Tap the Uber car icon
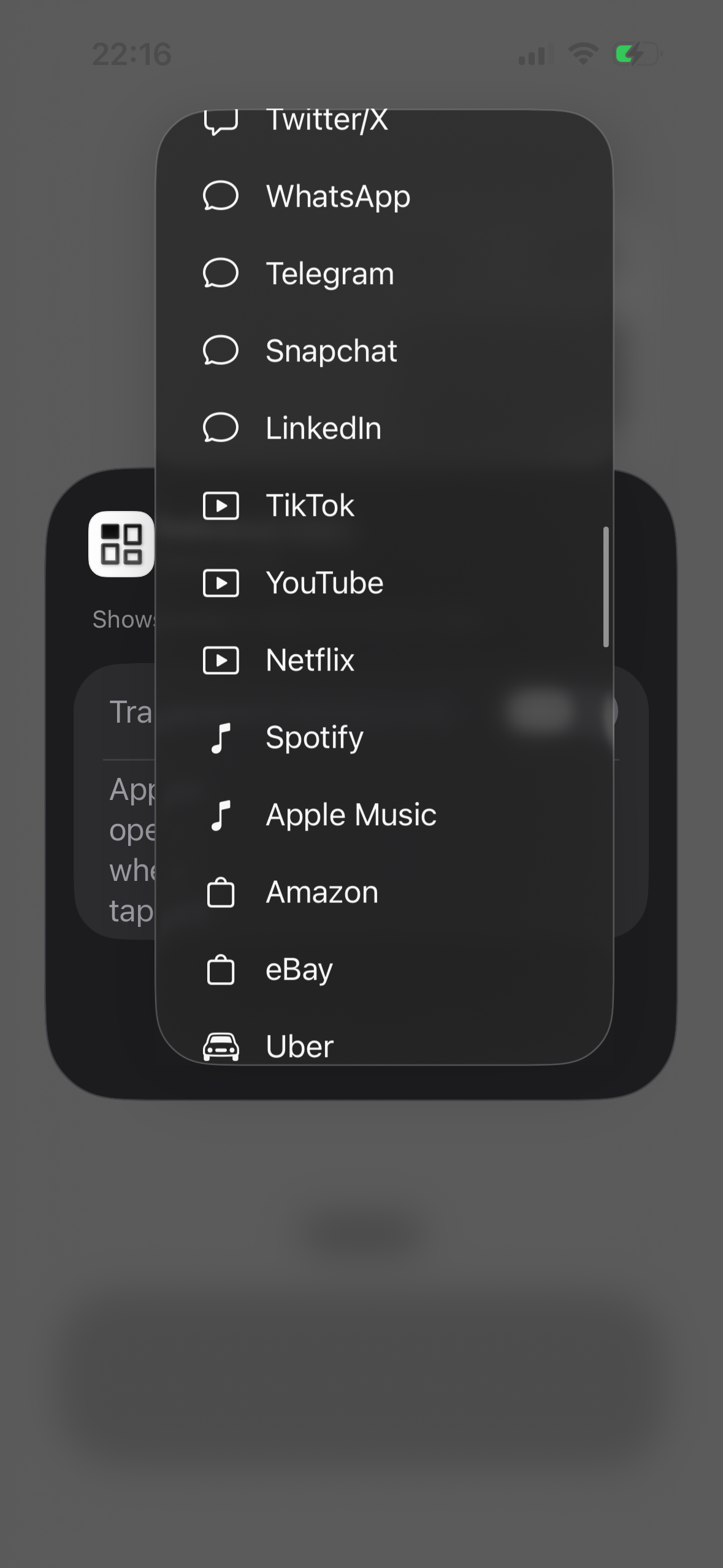 tap(223, 1047)
